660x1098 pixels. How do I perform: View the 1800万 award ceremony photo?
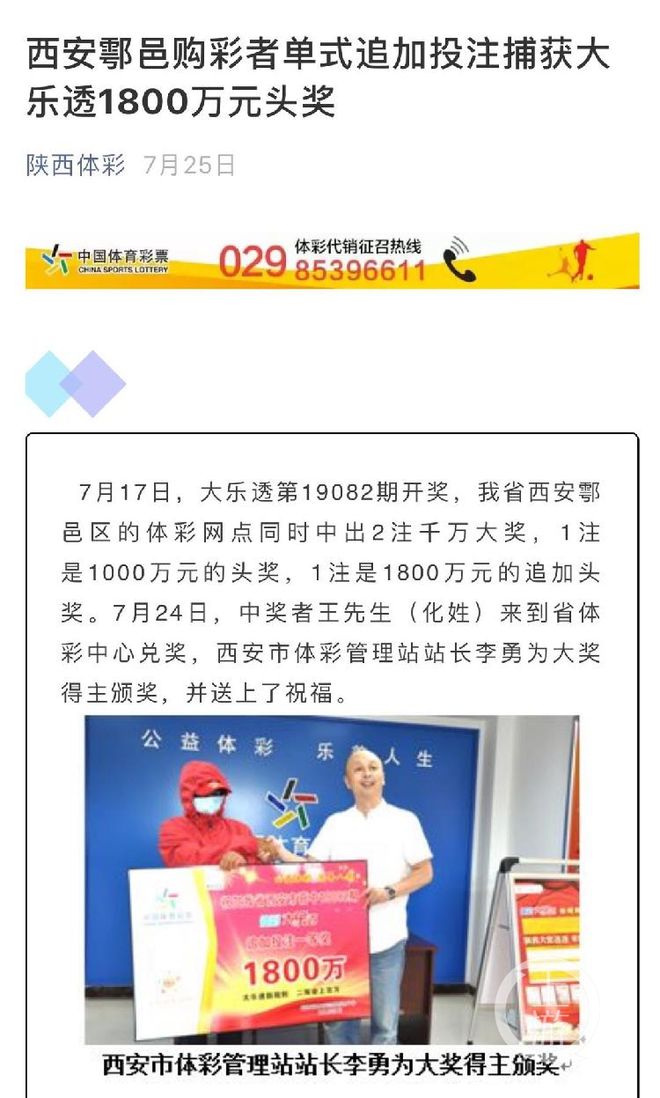click(x=331, y=878)
